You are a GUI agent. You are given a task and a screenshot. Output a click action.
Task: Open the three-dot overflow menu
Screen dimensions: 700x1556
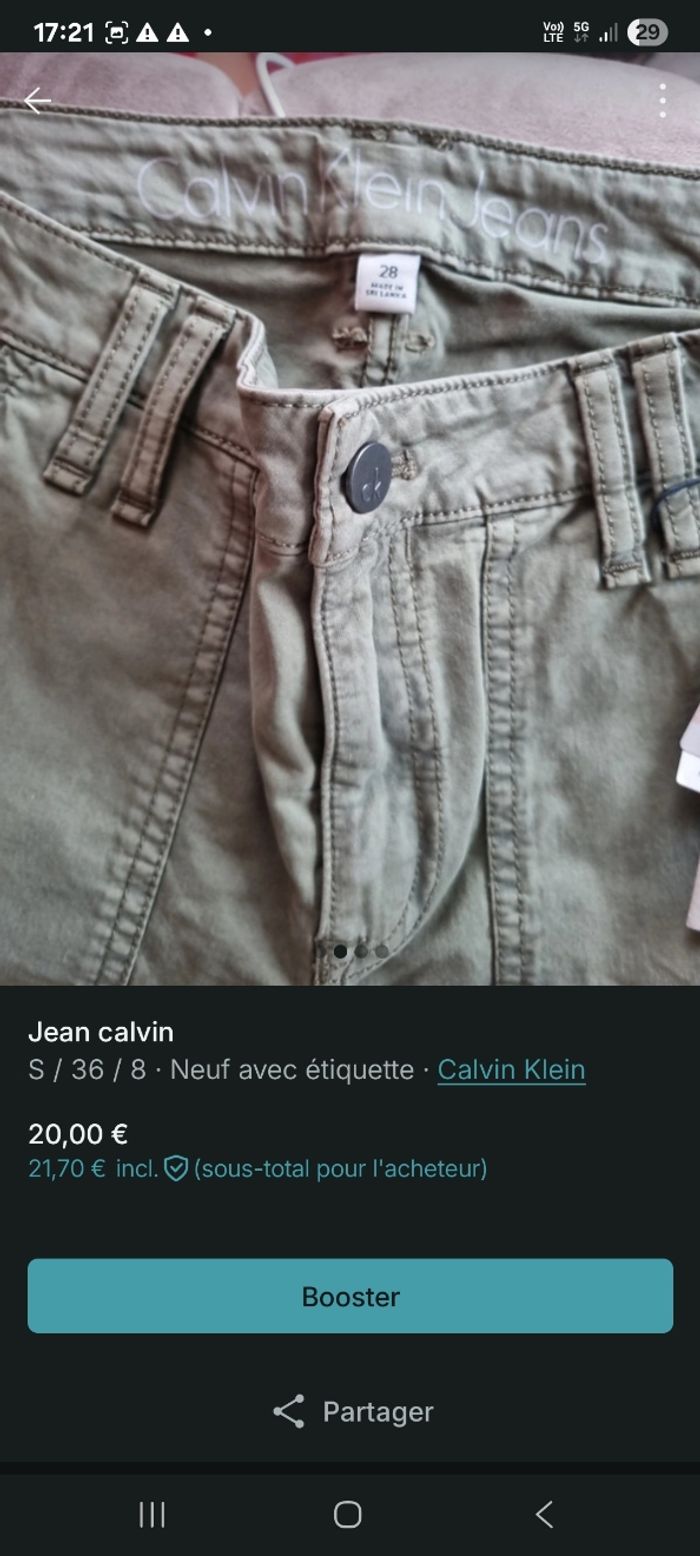click(662, 101)
